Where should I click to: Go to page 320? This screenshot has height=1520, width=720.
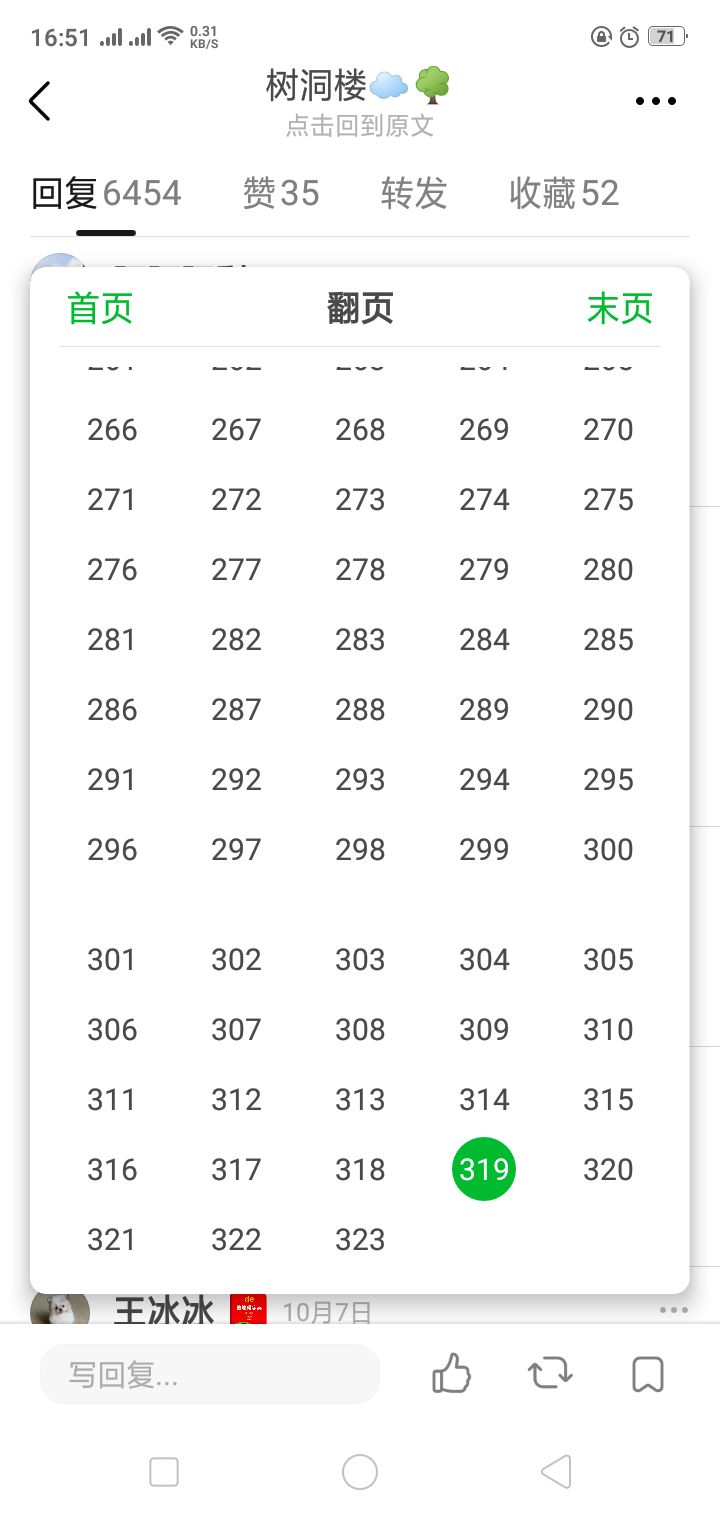pyautogui.click(x=608, y=1170)
